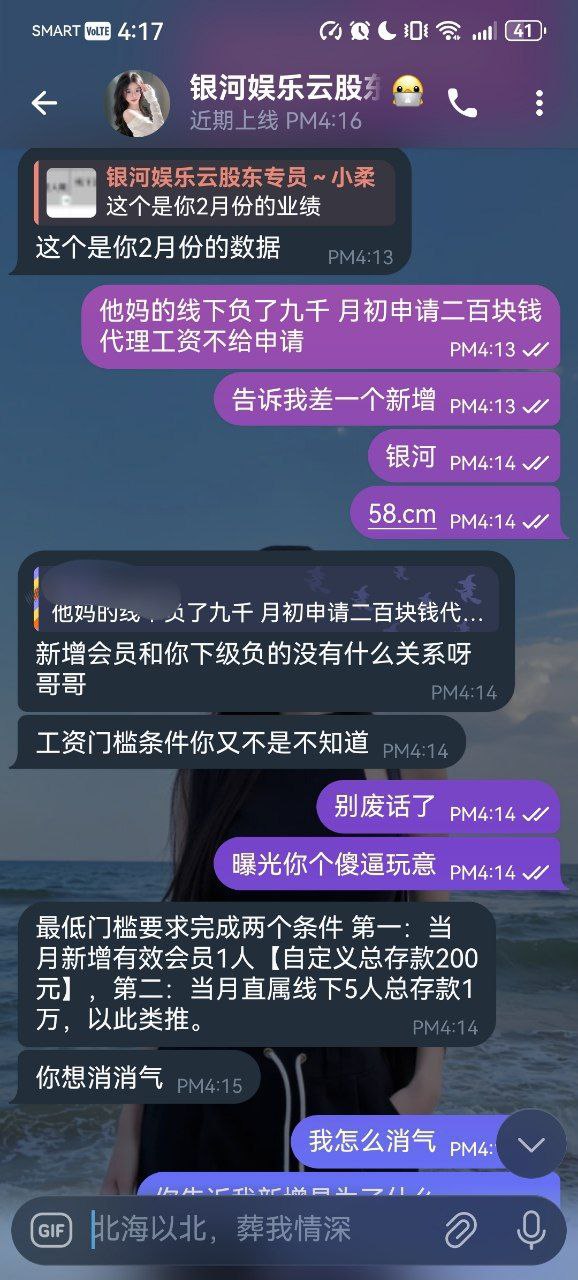
Task: Attach a file
Action: [x=460, y=1230]
